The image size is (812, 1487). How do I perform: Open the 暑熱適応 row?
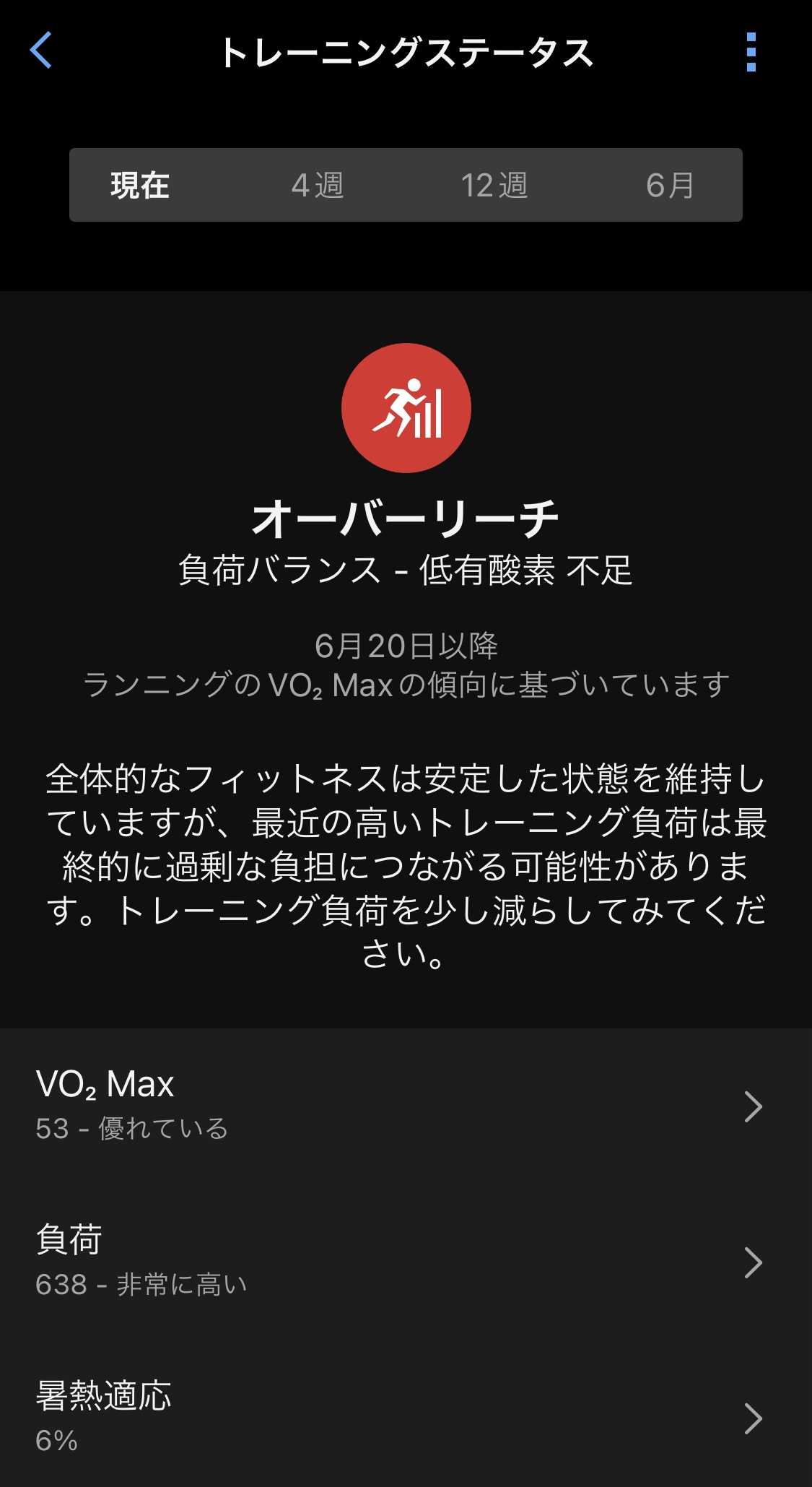406,1416
